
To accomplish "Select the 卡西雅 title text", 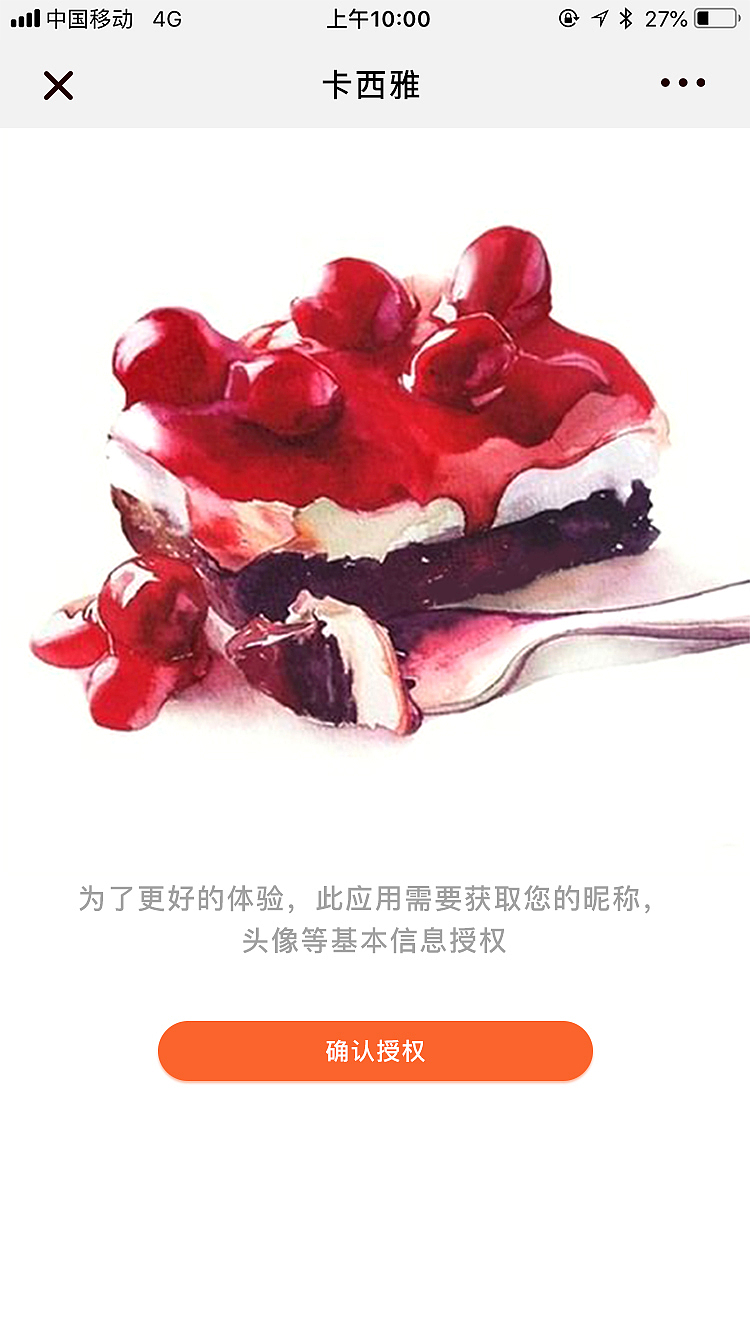I will coord(375,86).
